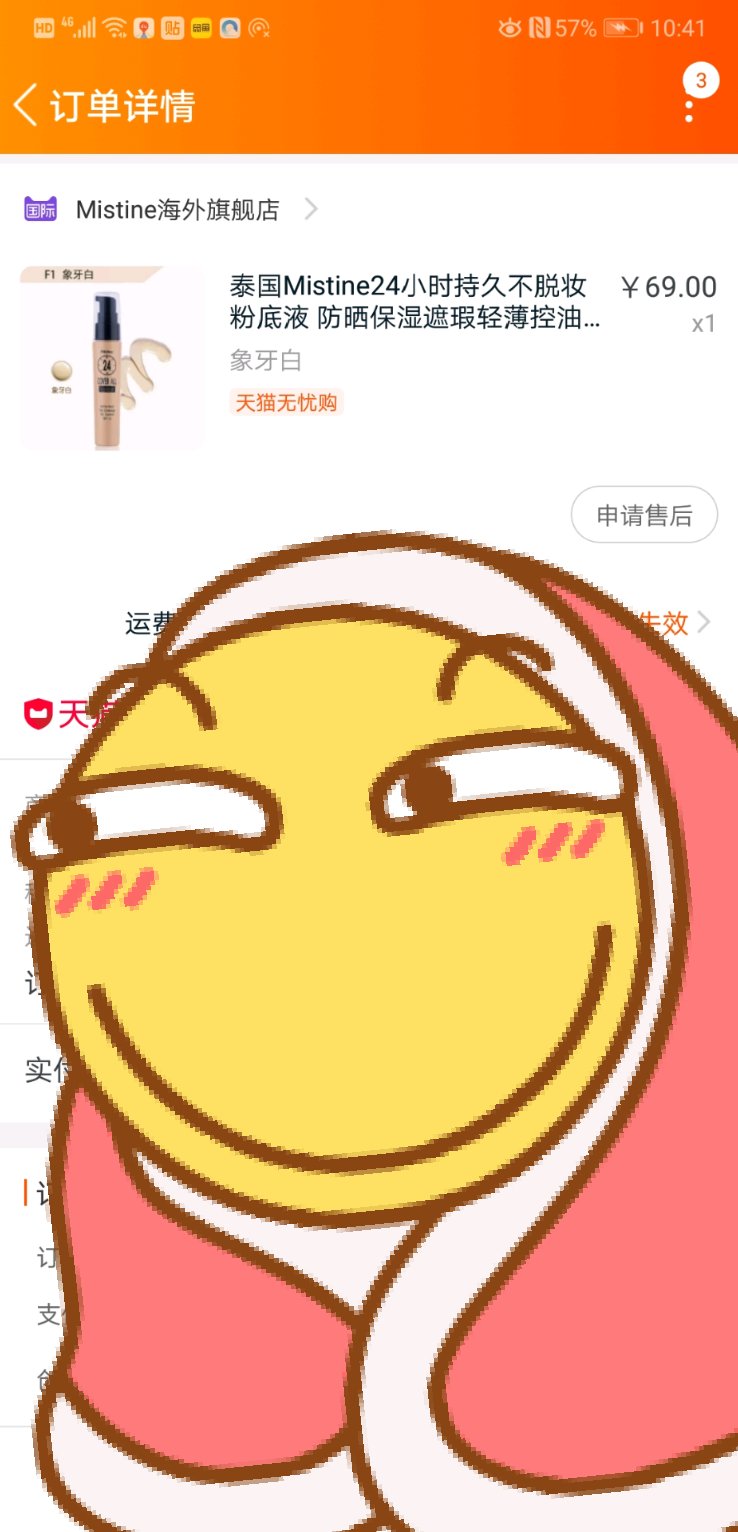
Task: Open the Mistine海外旗舰店 store page
Action: pos(178,210)
